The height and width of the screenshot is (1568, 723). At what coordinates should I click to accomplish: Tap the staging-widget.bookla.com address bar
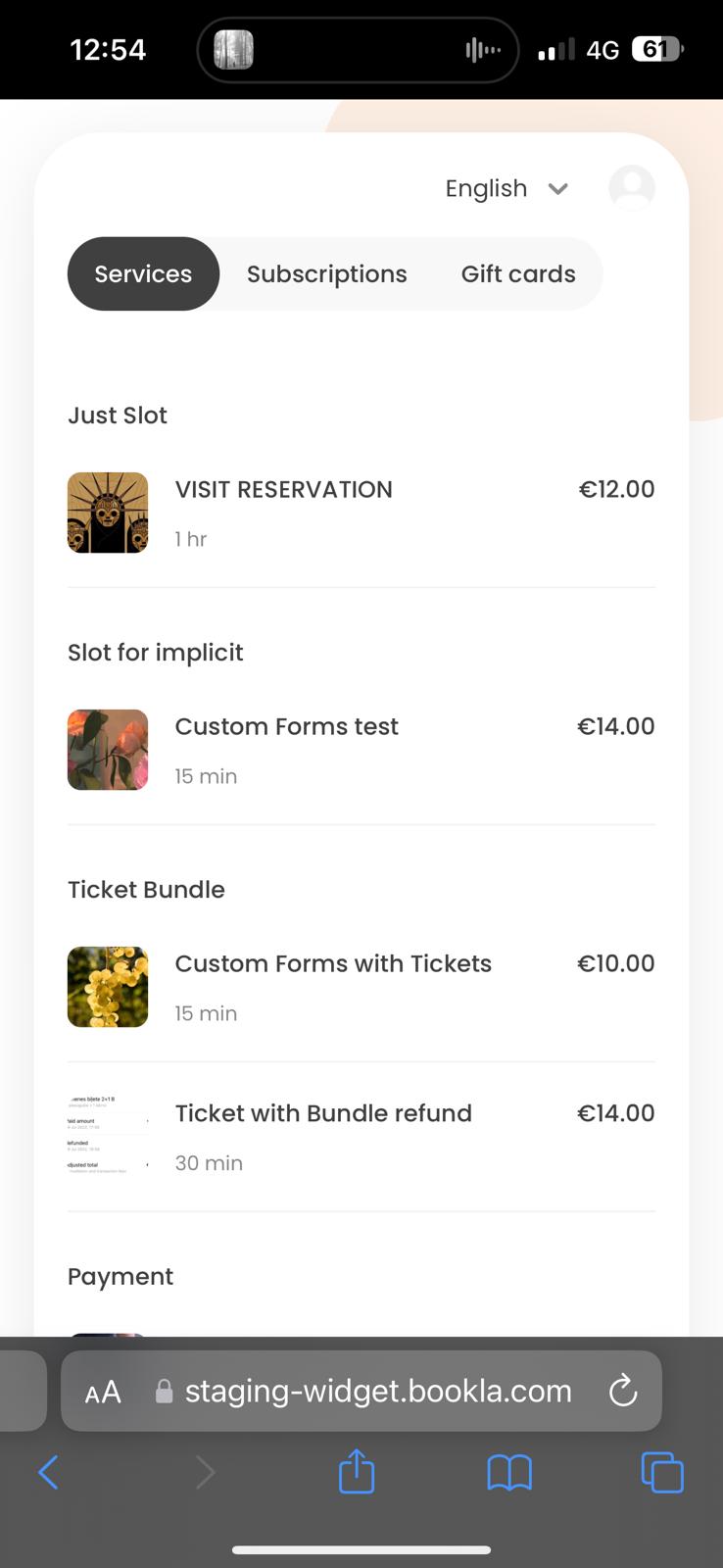[377, 1391]
